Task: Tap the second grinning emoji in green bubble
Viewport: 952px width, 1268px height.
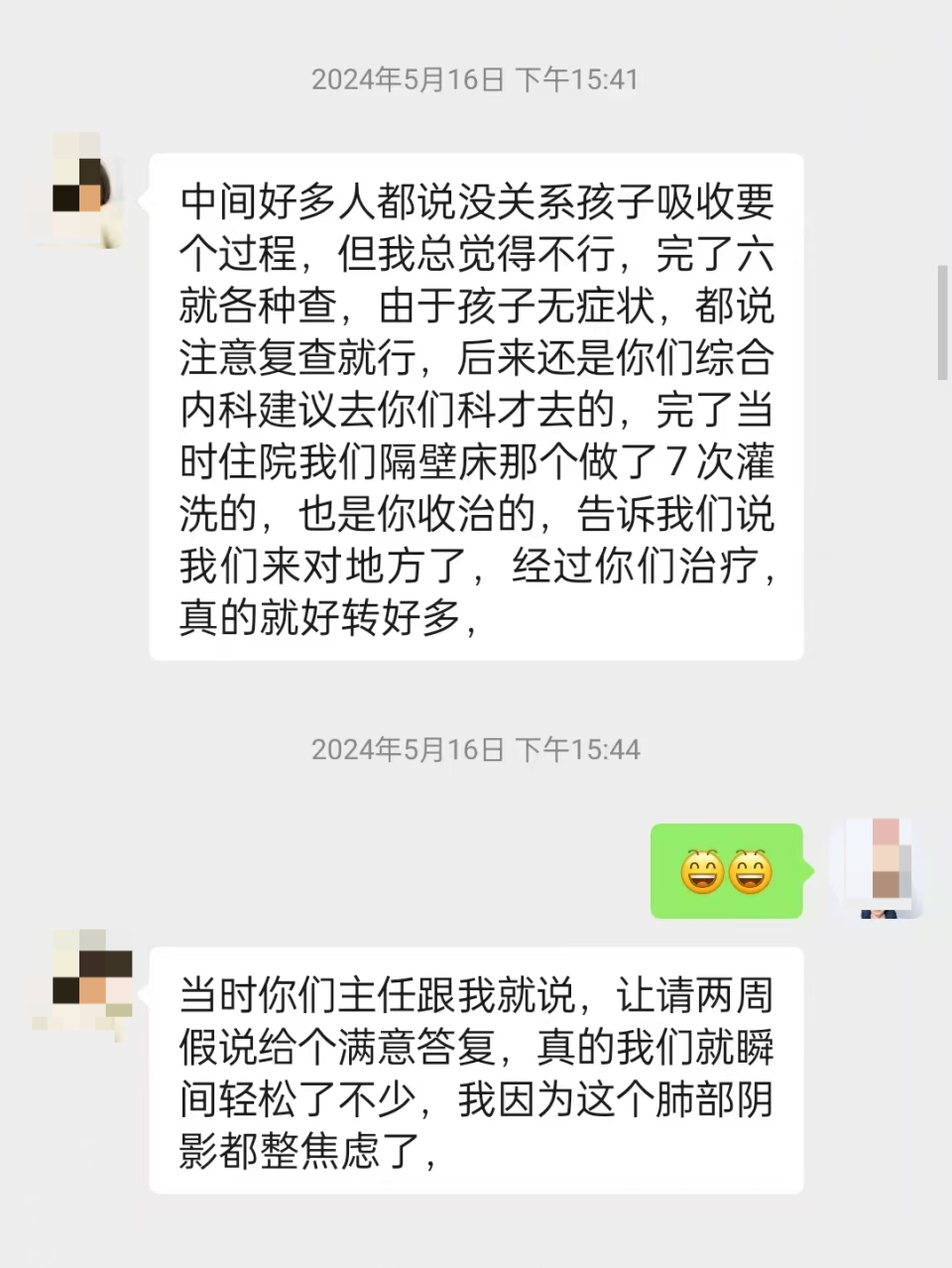Action: pyautogui.click(x=751, y=871)
